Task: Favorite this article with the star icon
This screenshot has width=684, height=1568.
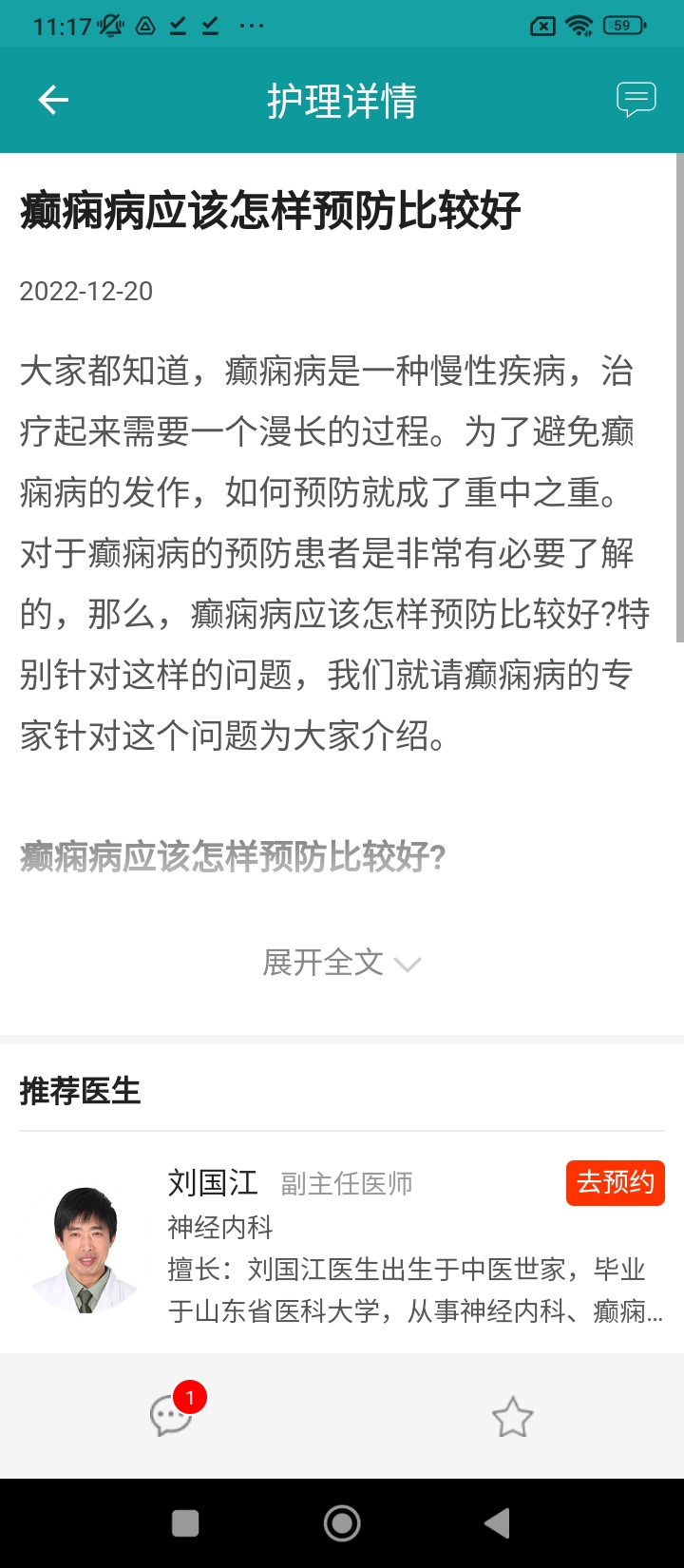Action: coord(512,1417)
